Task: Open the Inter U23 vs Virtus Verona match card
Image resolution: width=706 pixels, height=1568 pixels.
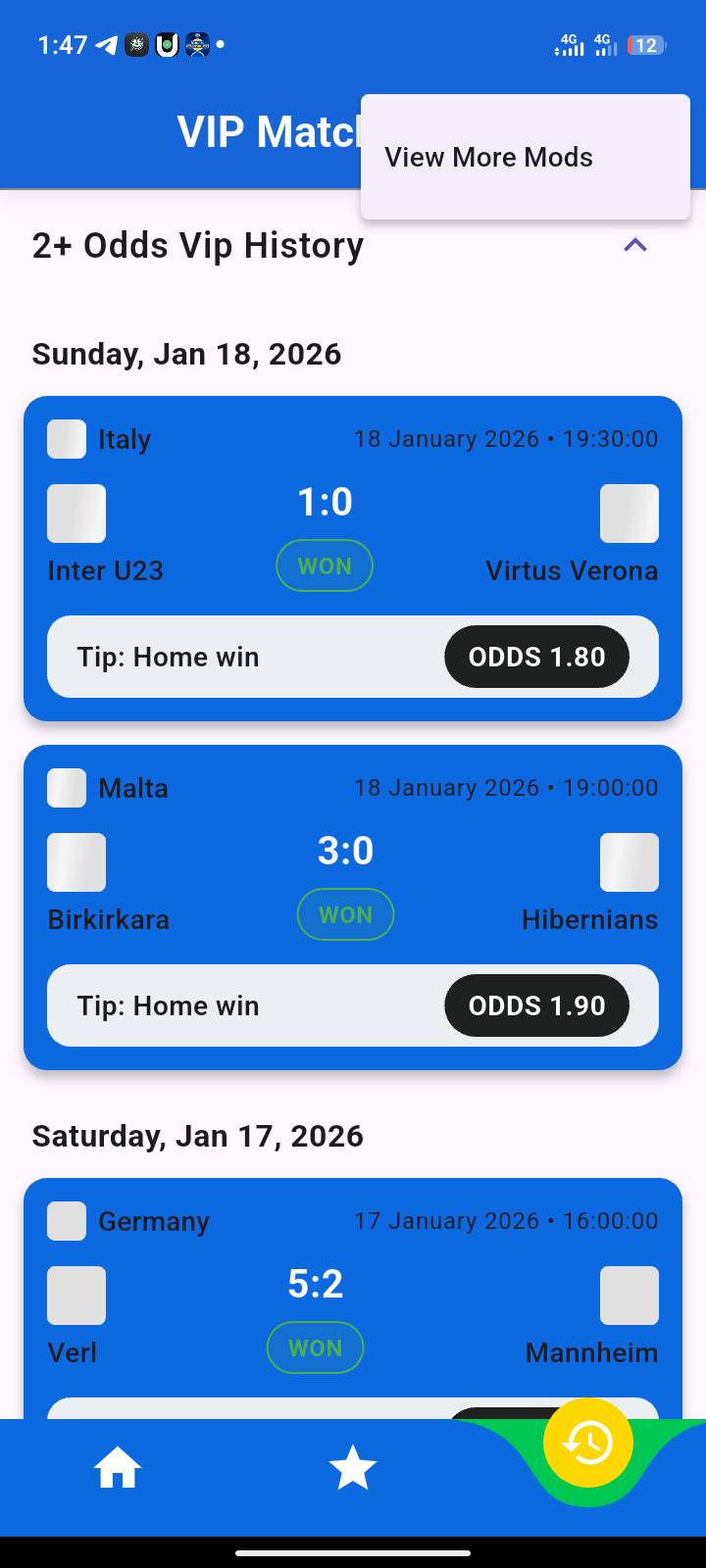Action: click(x=353, y=529)
